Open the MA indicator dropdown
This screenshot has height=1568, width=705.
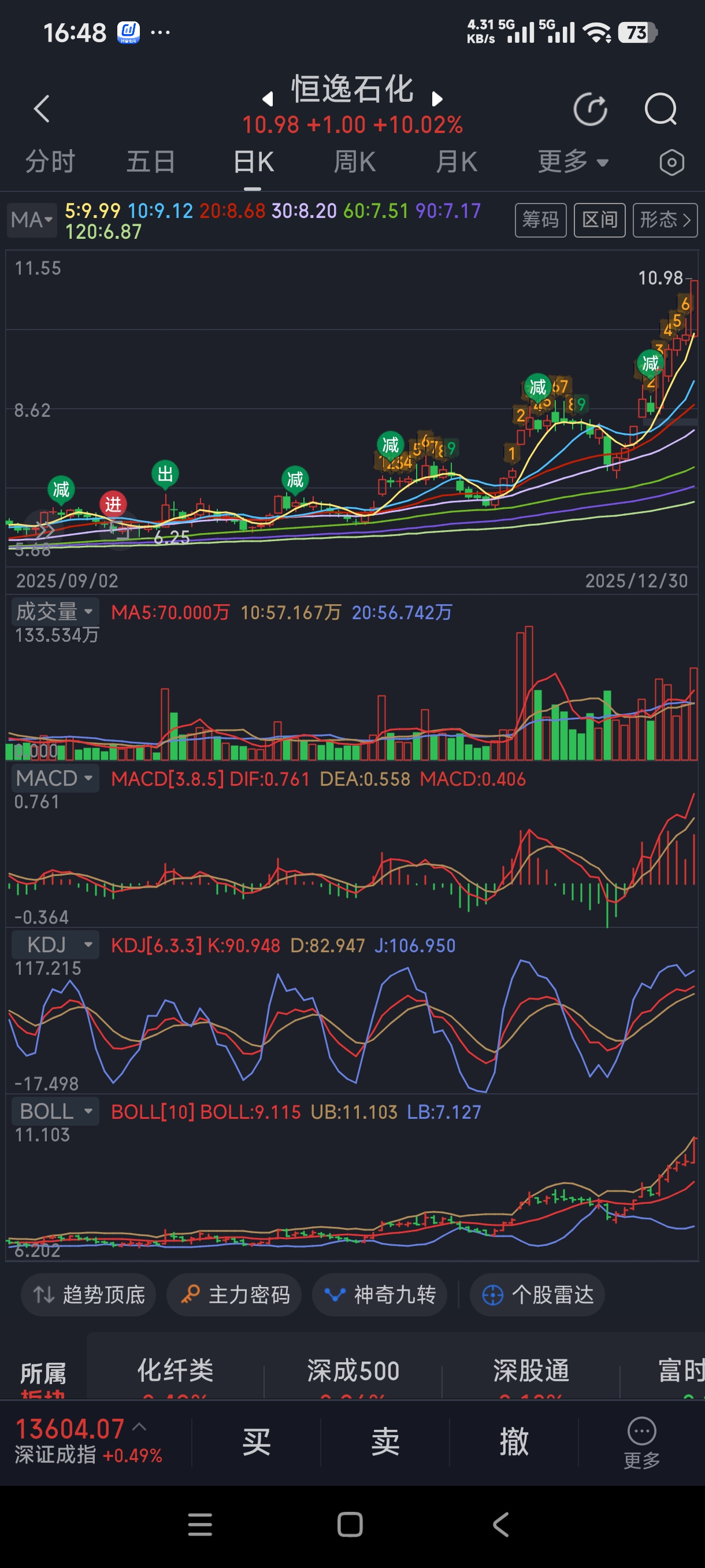(x=32, y=220)
